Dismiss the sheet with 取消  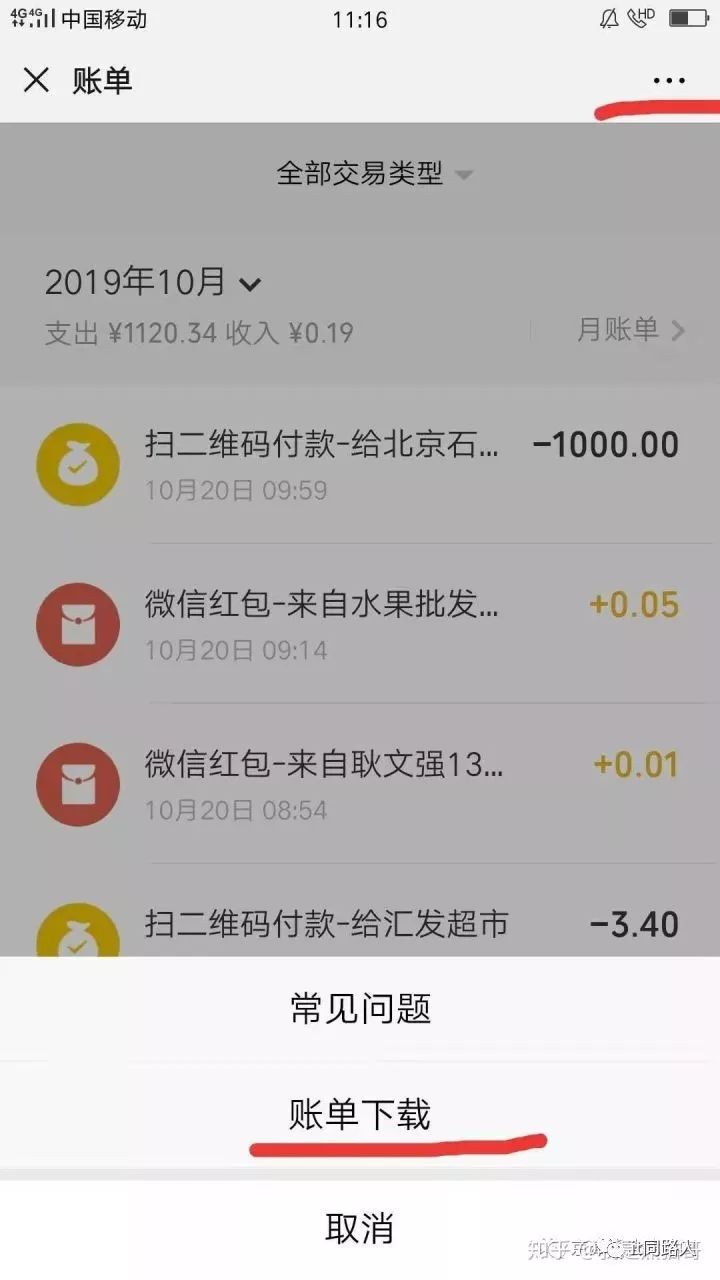click(x=360, y=1228)
